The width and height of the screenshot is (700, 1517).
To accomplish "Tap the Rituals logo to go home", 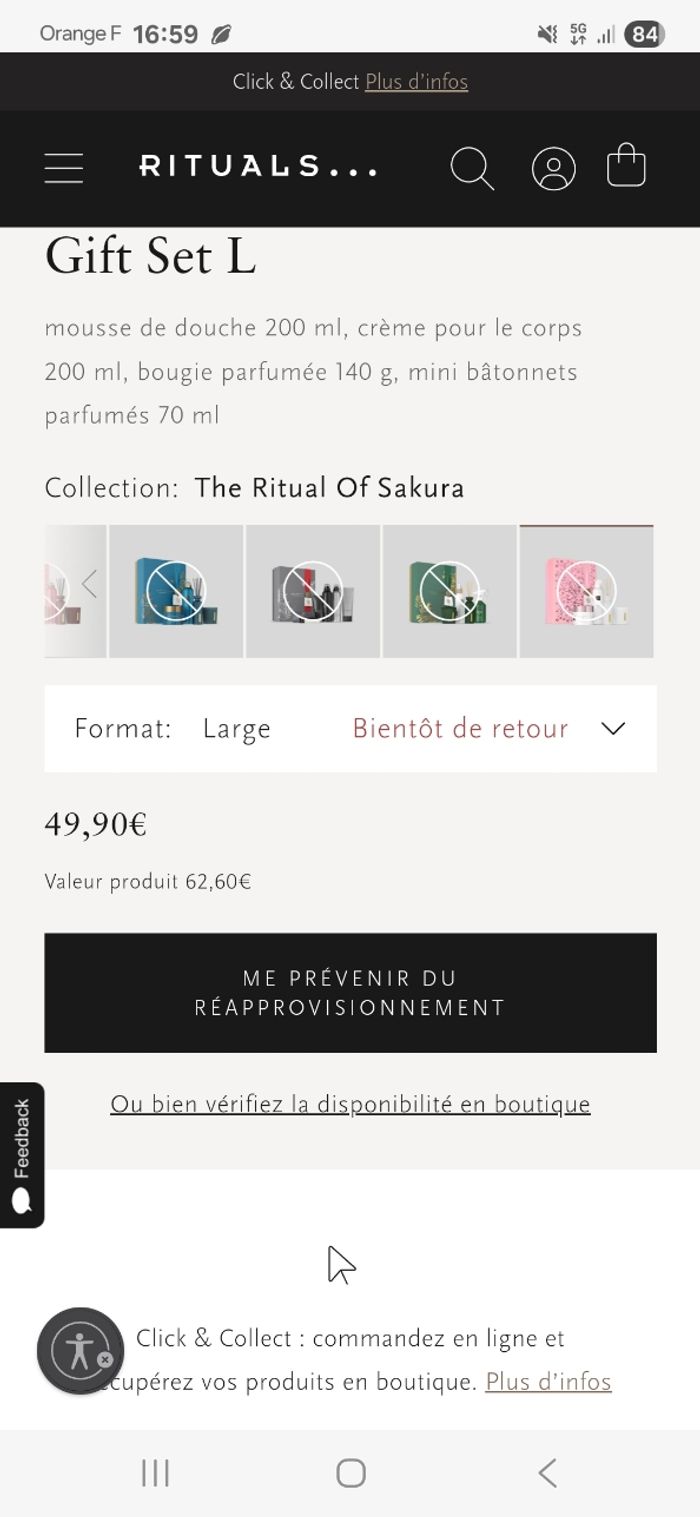I will (258, 167).
